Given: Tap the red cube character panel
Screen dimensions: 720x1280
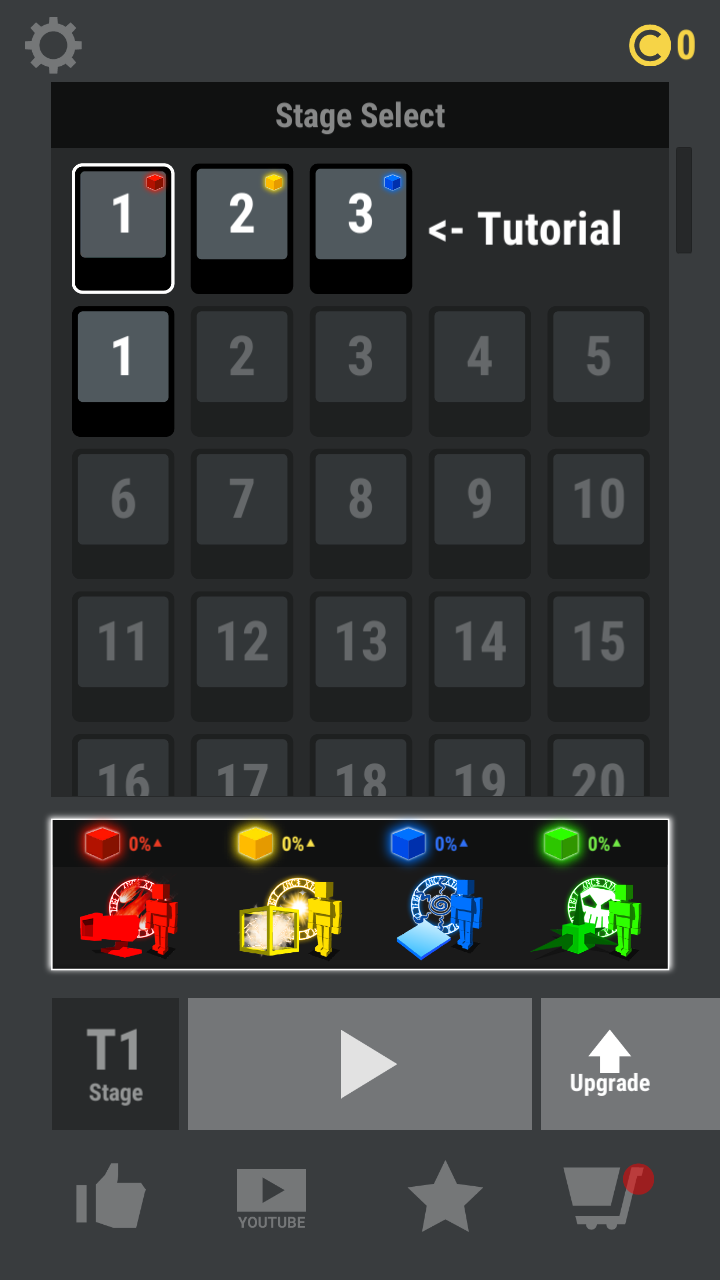Looking at the screenshot, I should pos(126,895).
